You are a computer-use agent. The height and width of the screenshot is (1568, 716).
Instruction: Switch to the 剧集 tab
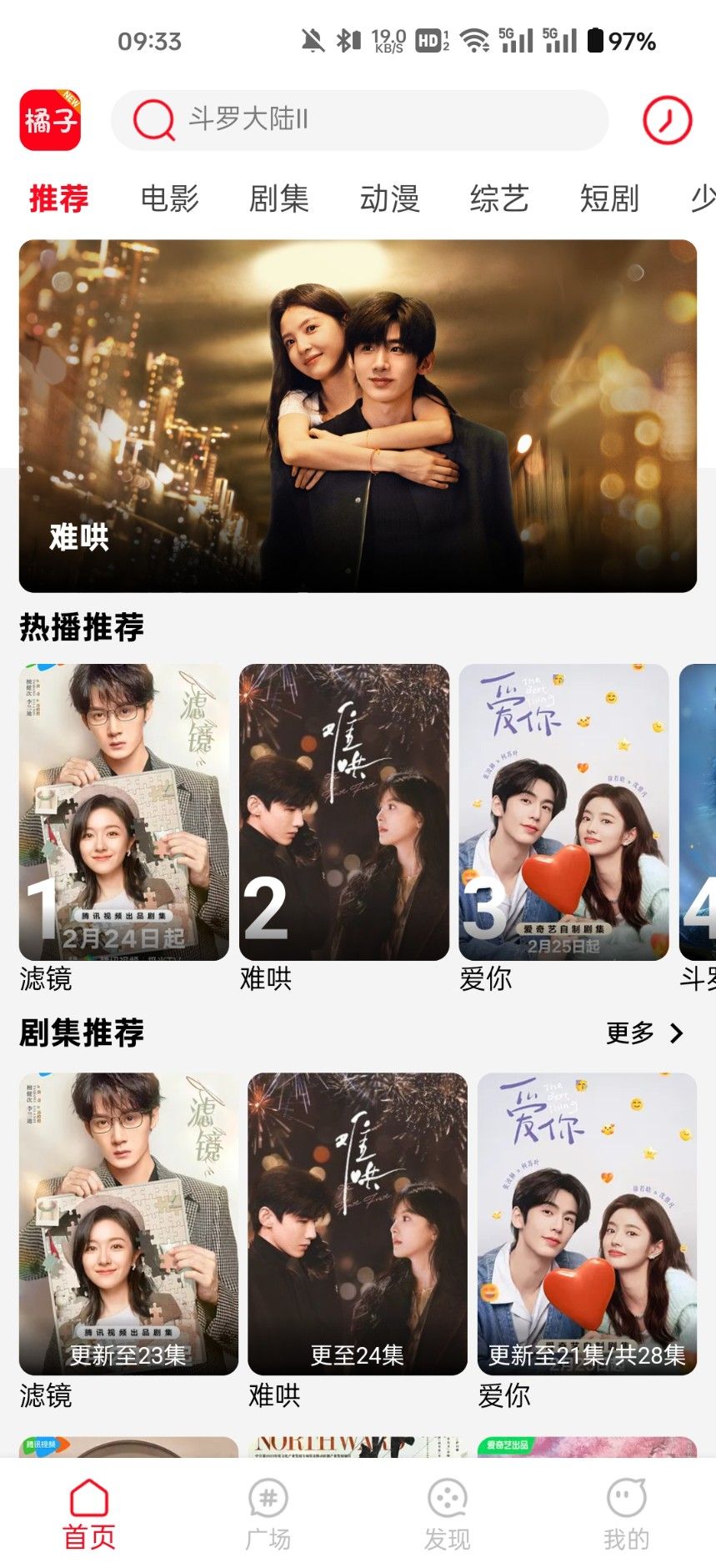click(279, 199)
